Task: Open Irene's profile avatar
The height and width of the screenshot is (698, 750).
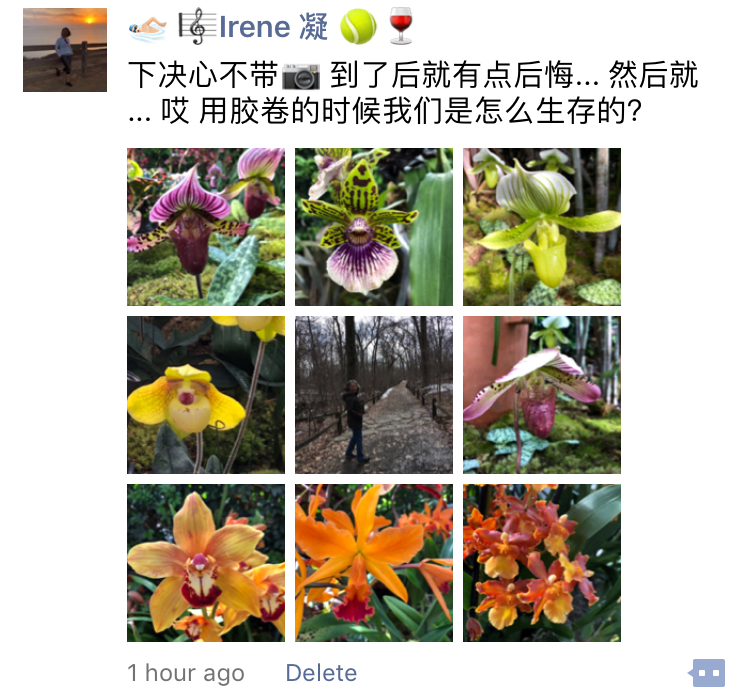Action: tap(65, 49)
